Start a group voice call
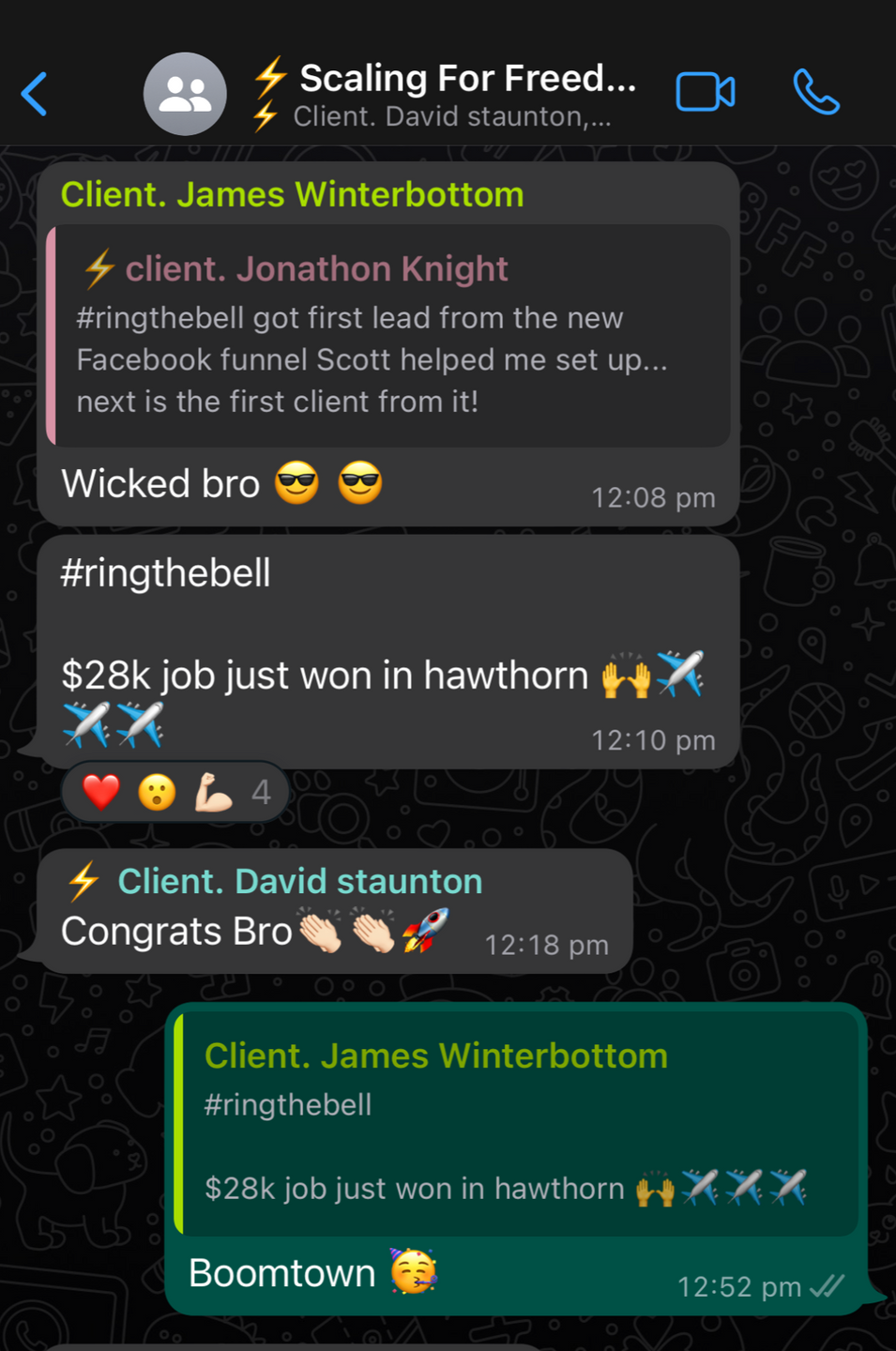 pyautogui.click(x=815, y=92)
